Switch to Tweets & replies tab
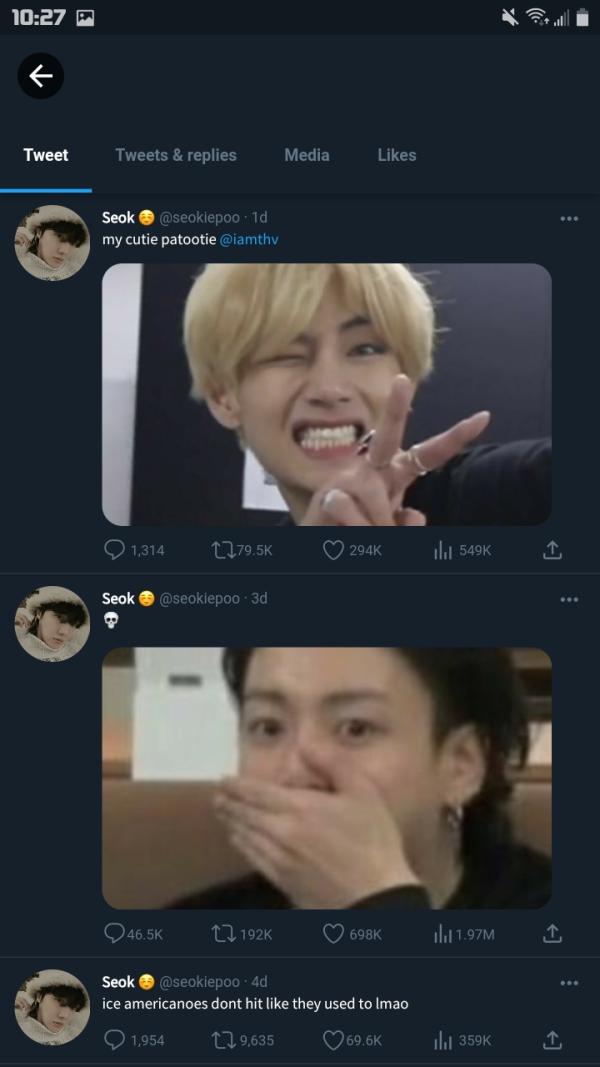The width and height of the screenshot is (600, 1067). pyautogui.click(x=176, y=155)
